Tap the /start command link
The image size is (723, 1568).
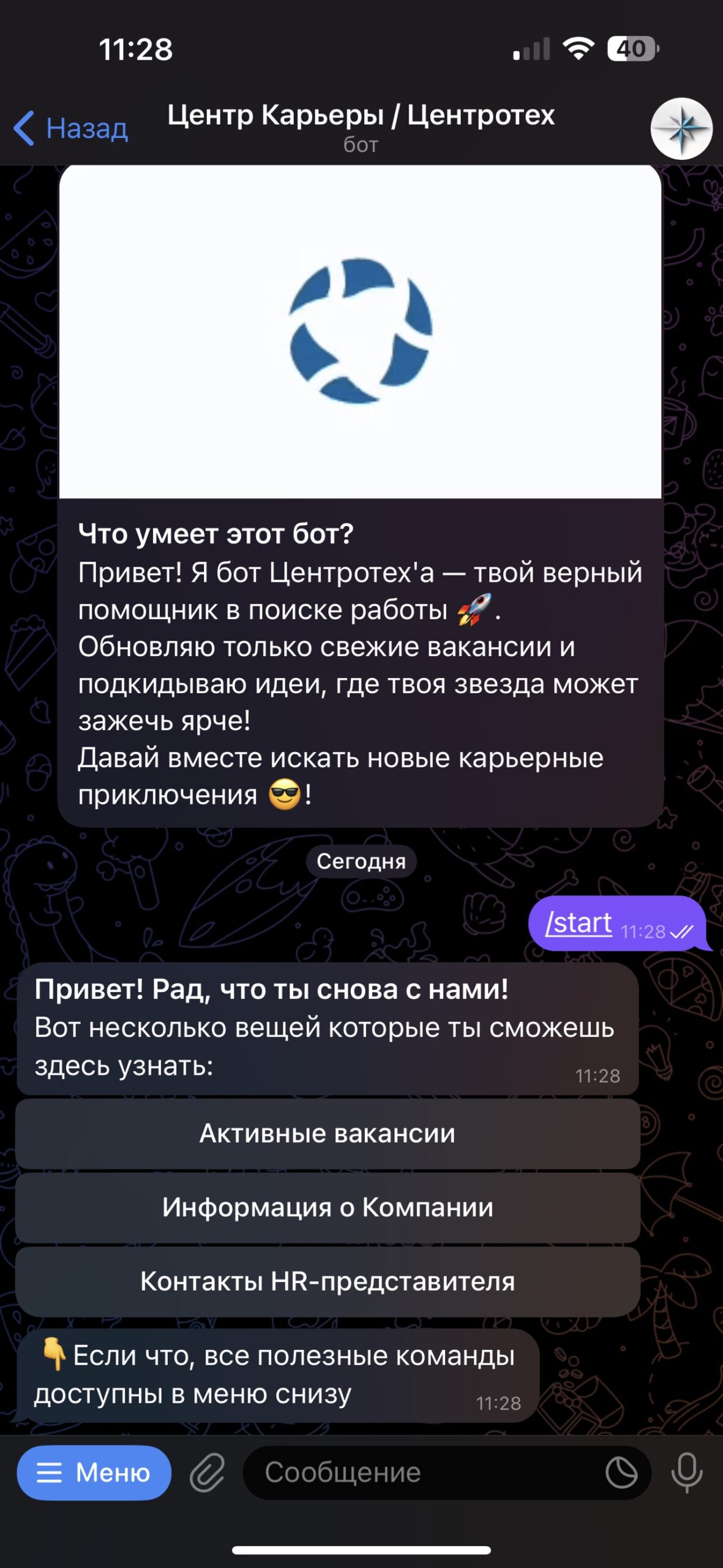(x=579, y=922)
